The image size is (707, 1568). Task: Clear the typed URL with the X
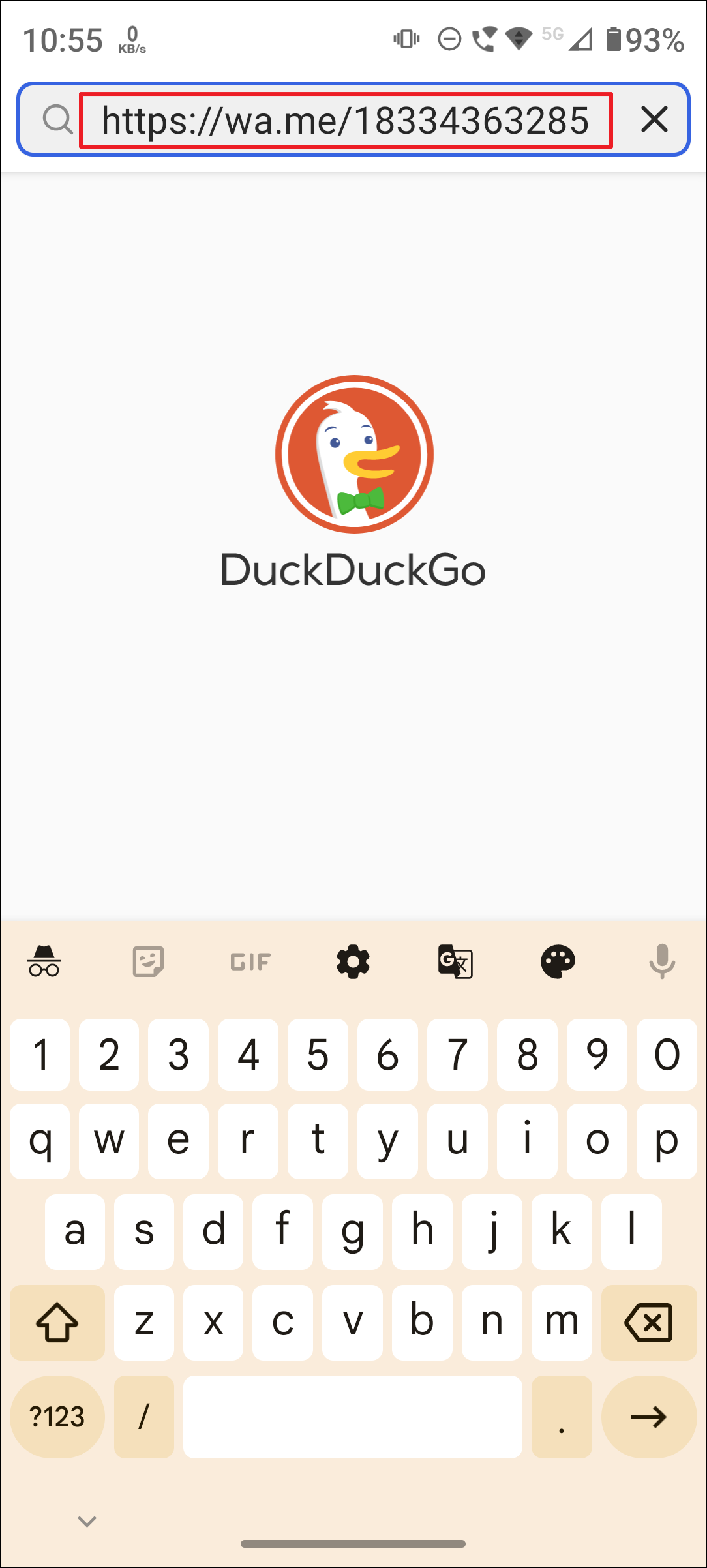click(654, 119)
